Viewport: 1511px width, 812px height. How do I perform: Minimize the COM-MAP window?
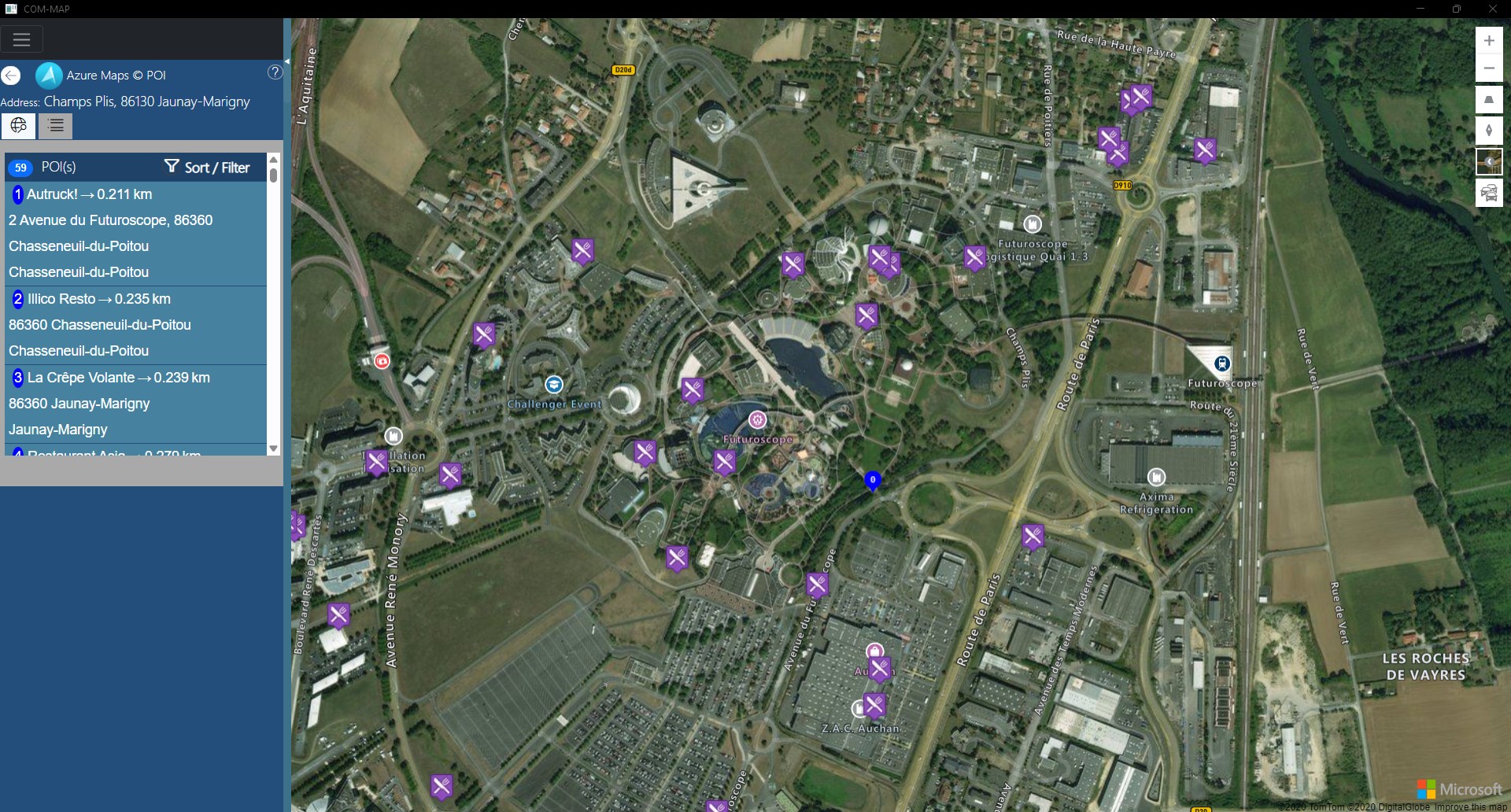1420,9
